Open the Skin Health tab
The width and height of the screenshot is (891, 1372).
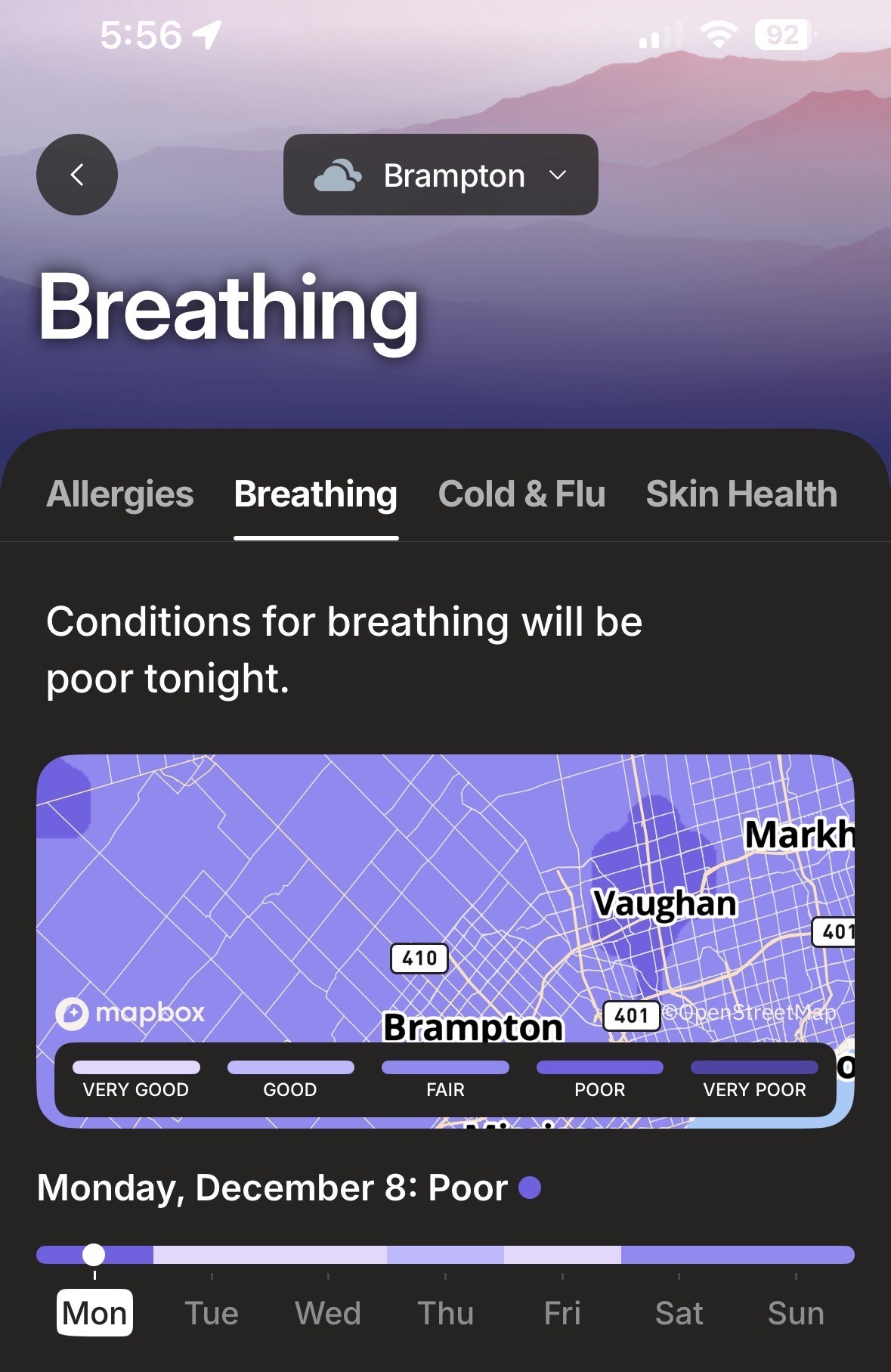(741, 494)
